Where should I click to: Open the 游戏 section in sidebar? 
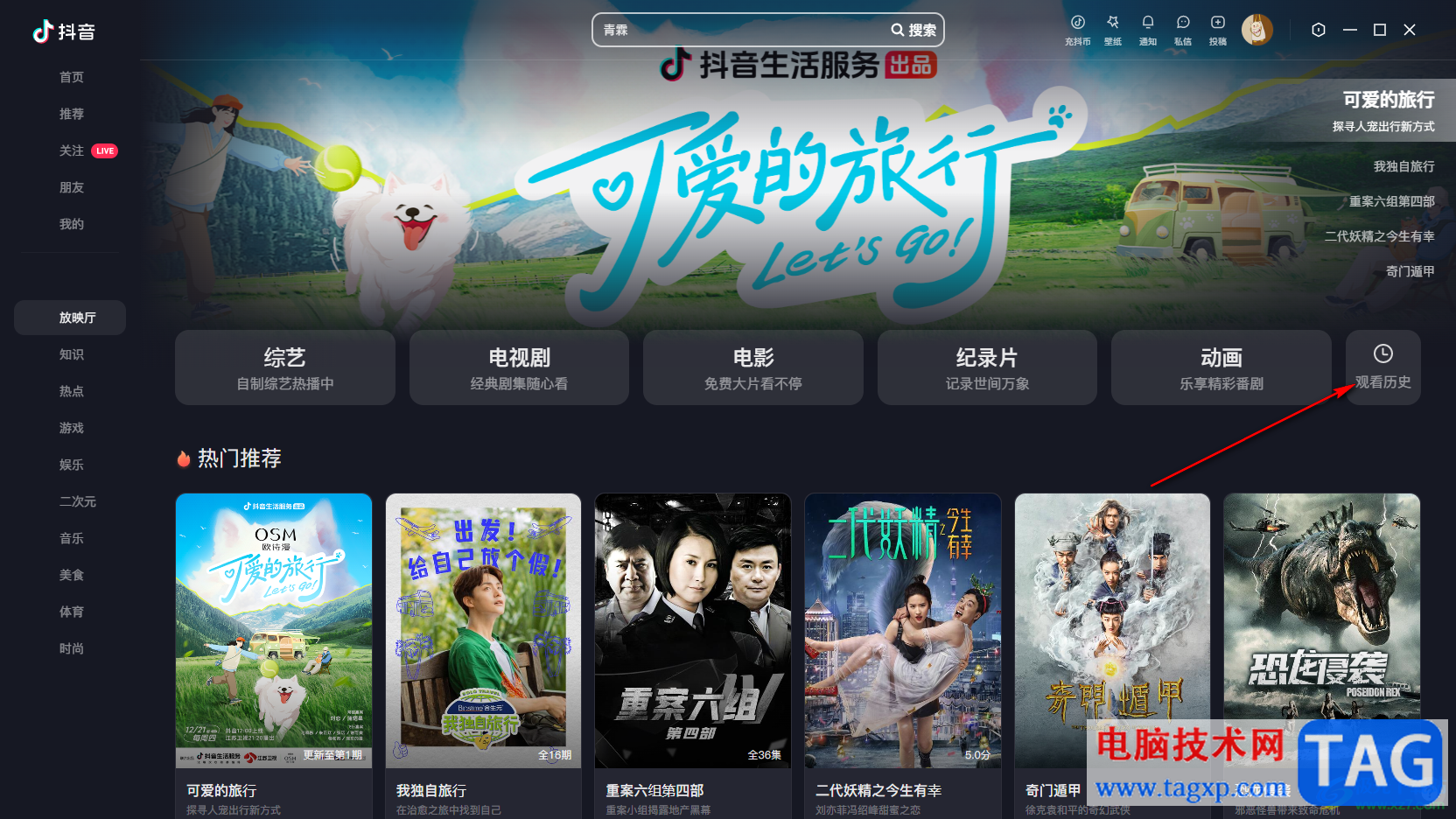coord(72,428)
